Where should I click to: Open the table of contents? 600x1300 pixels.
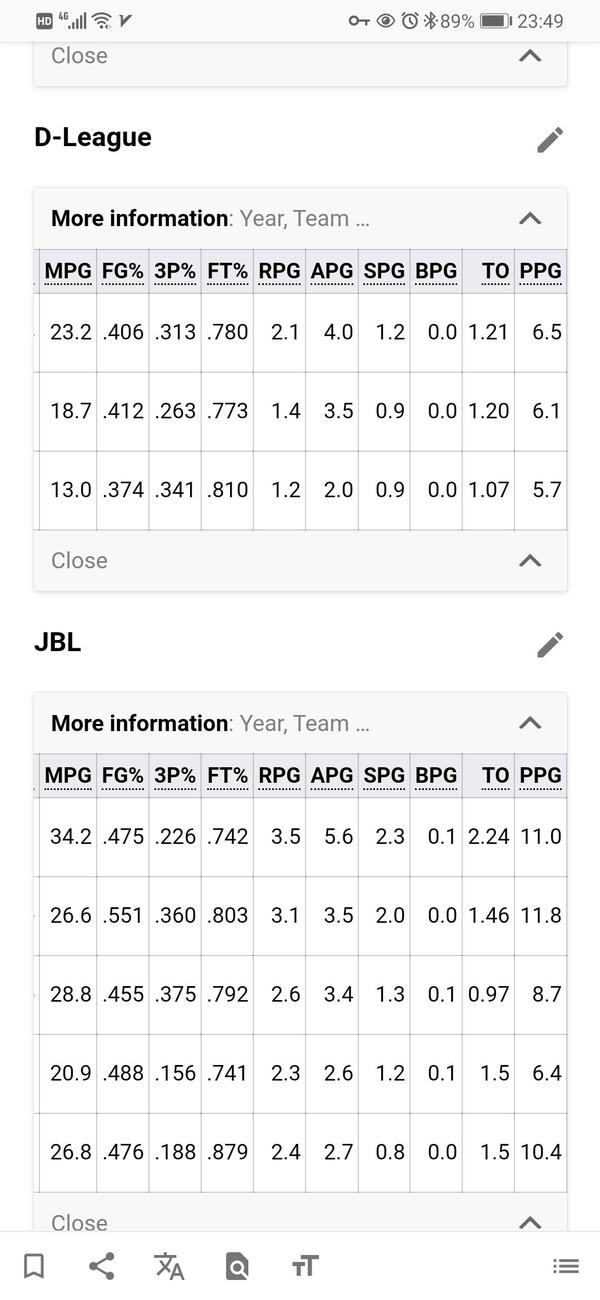(566, 1266)
